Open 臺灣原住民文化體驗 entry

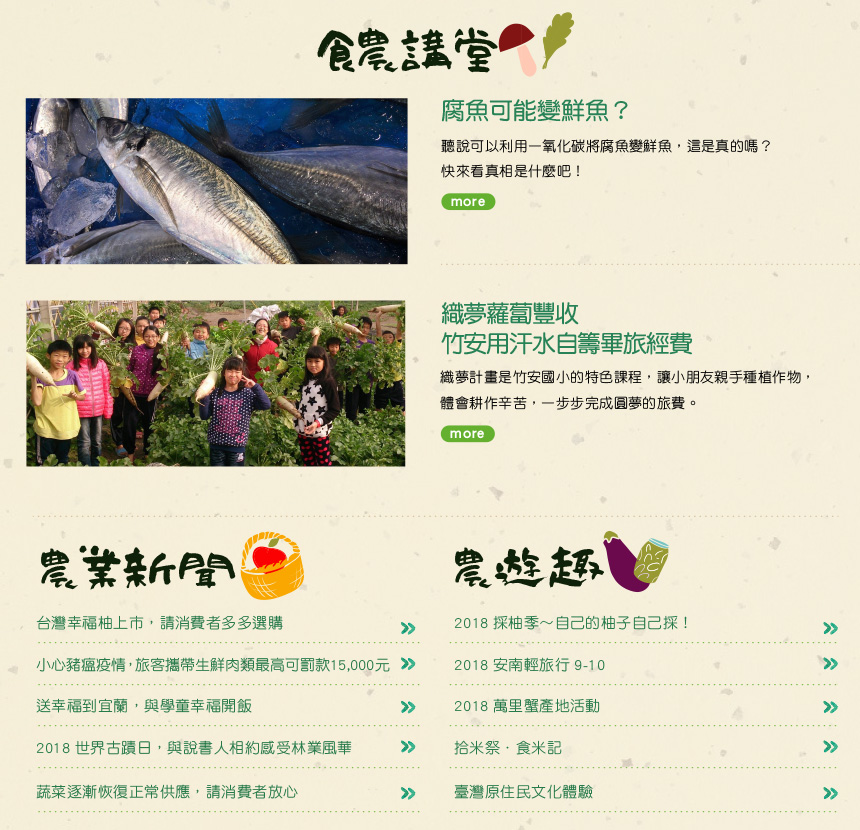523,792
